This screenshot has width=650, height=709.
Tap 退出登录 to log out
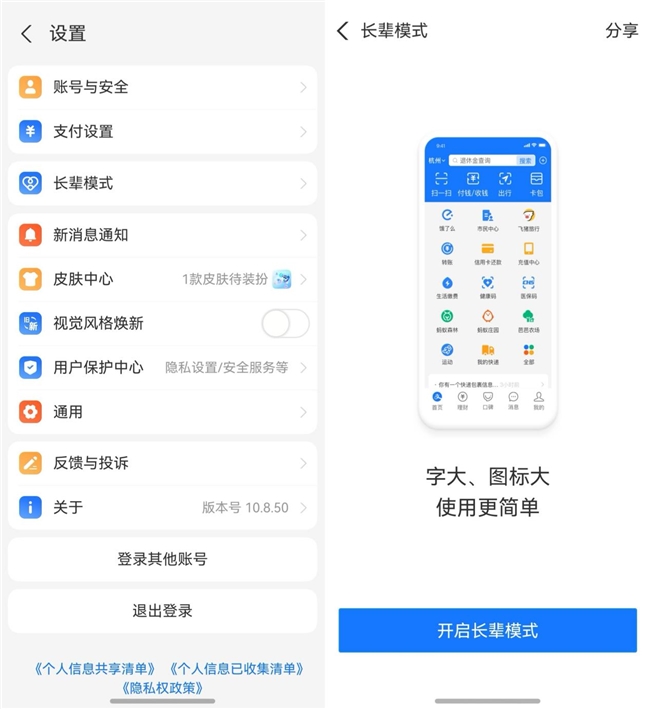pyautogui.click(x=162, y=610)
